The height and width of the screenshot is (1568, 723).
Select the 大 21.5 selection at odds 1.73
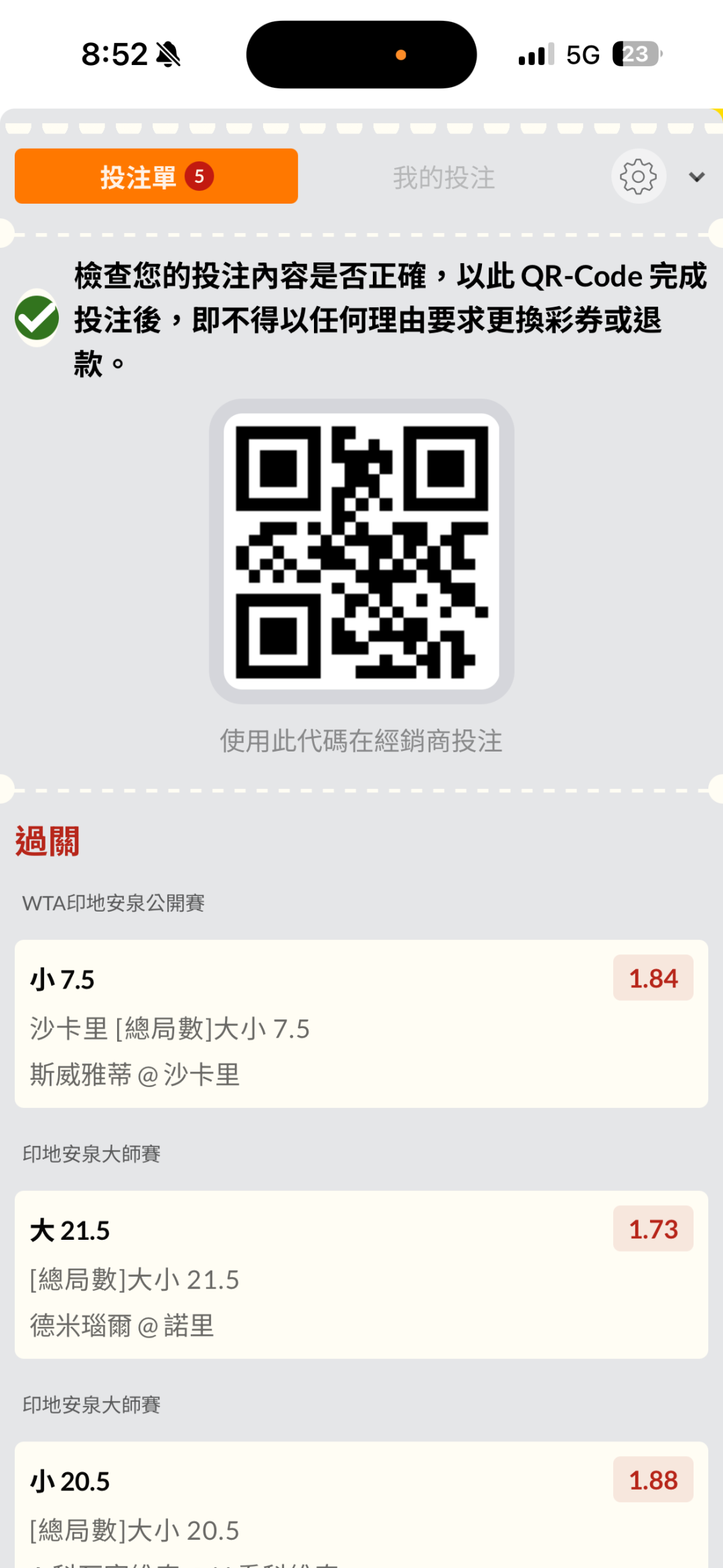[361, 1275]
